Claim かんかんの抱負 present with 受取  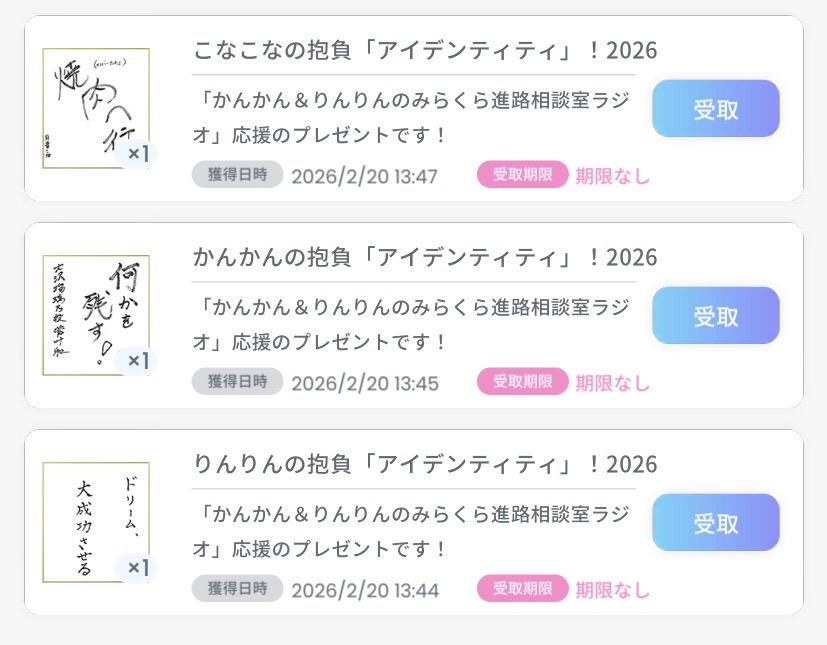(x=715, y=316)
